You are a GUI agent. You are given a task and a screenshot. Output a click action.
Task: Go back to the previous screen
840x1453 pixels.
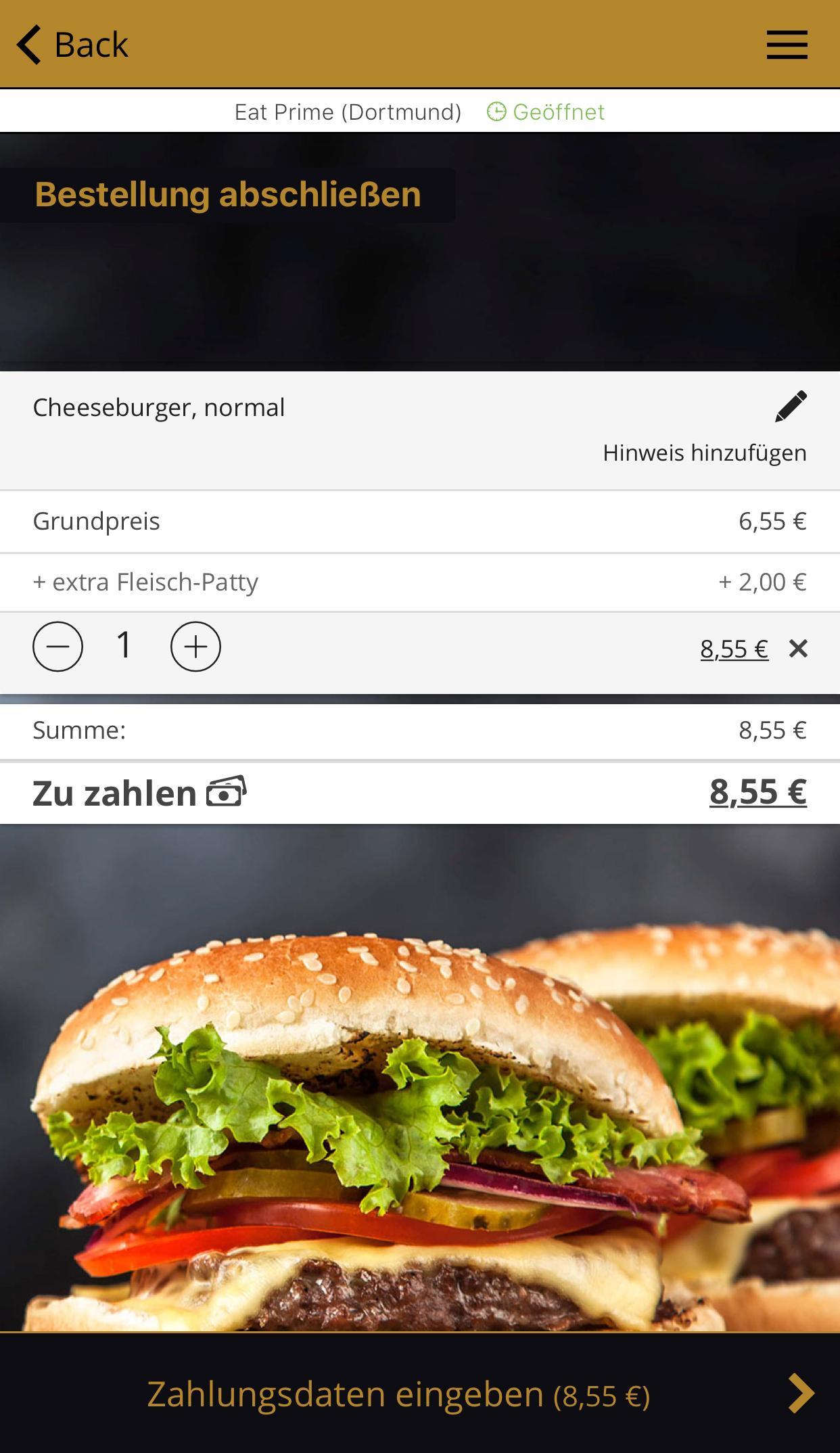point(72,45)
